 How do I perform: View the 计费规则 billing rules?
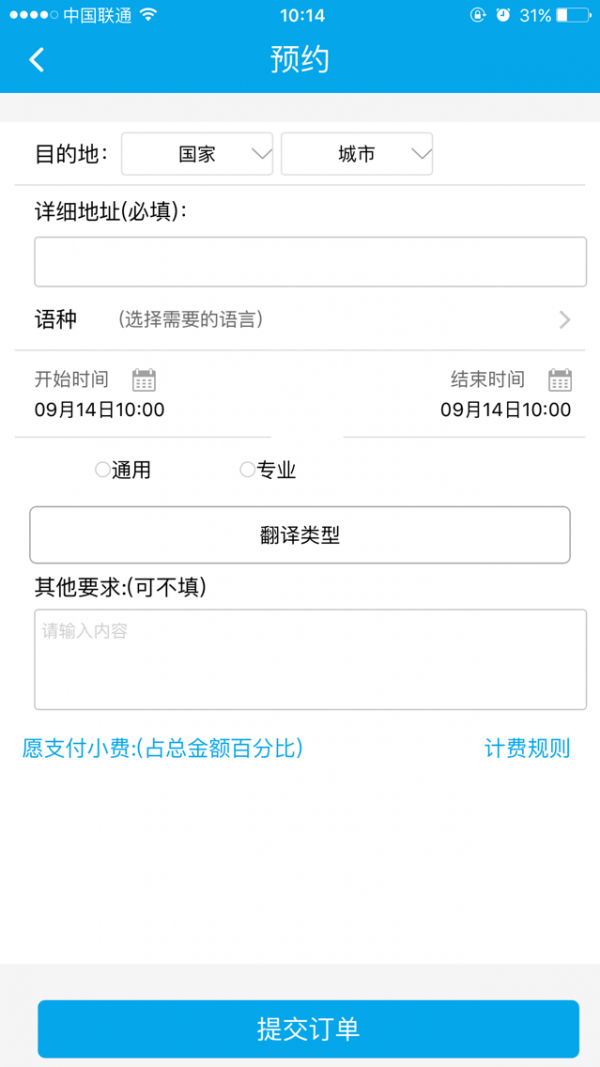527,748
